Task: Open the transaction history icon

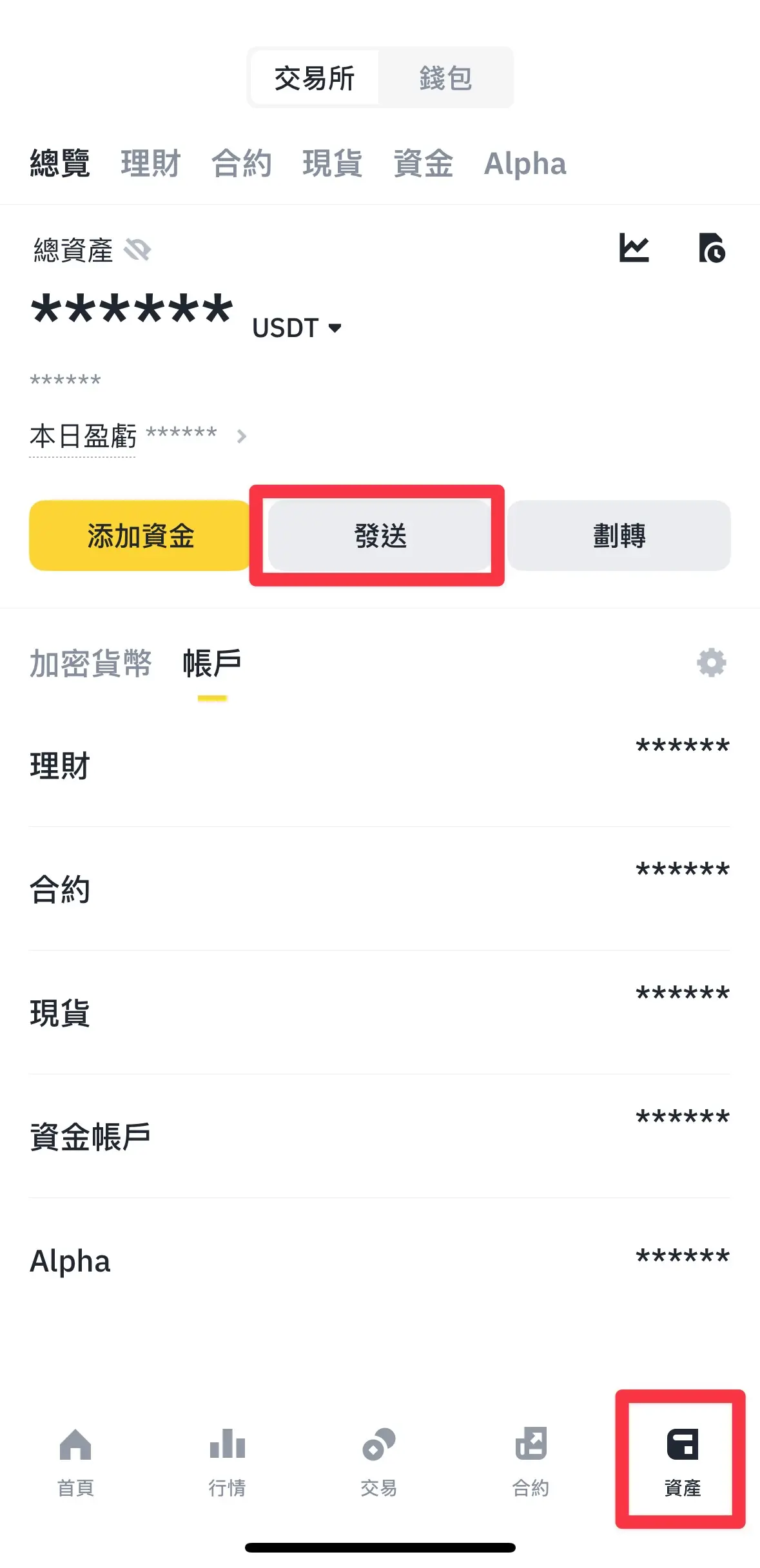Action: [x=712, y=248]
